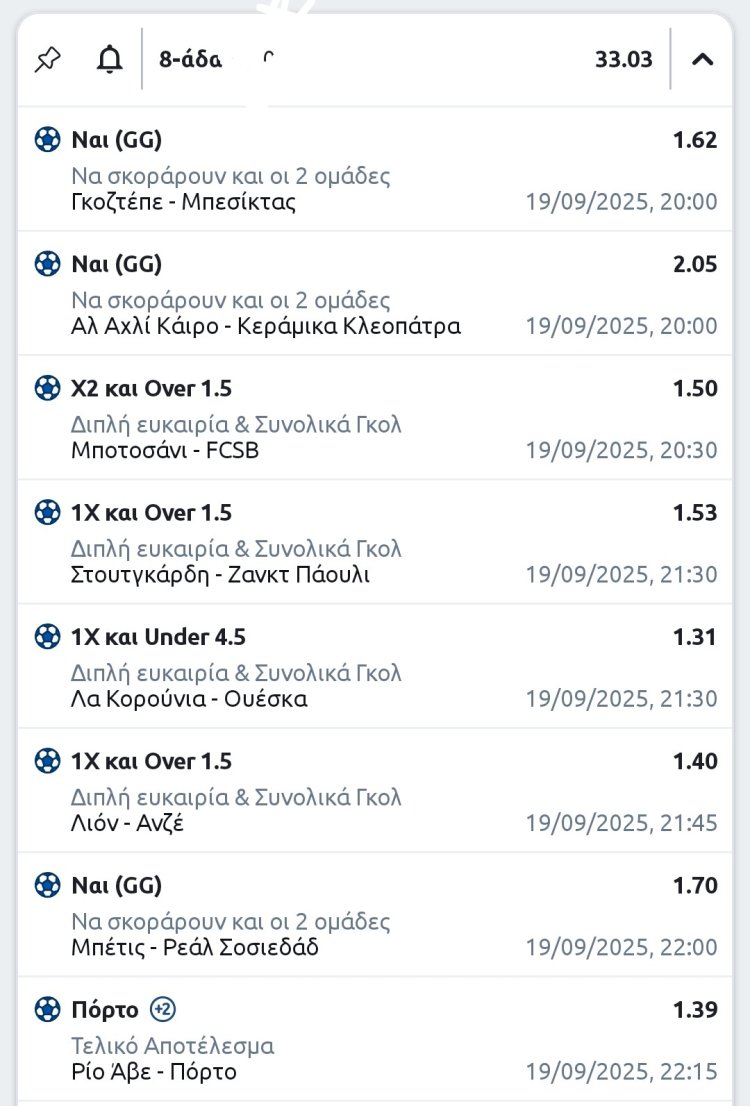
Task: Open the Μποτοσάνι - FCSB selection
Action: [x=165, y=450]
